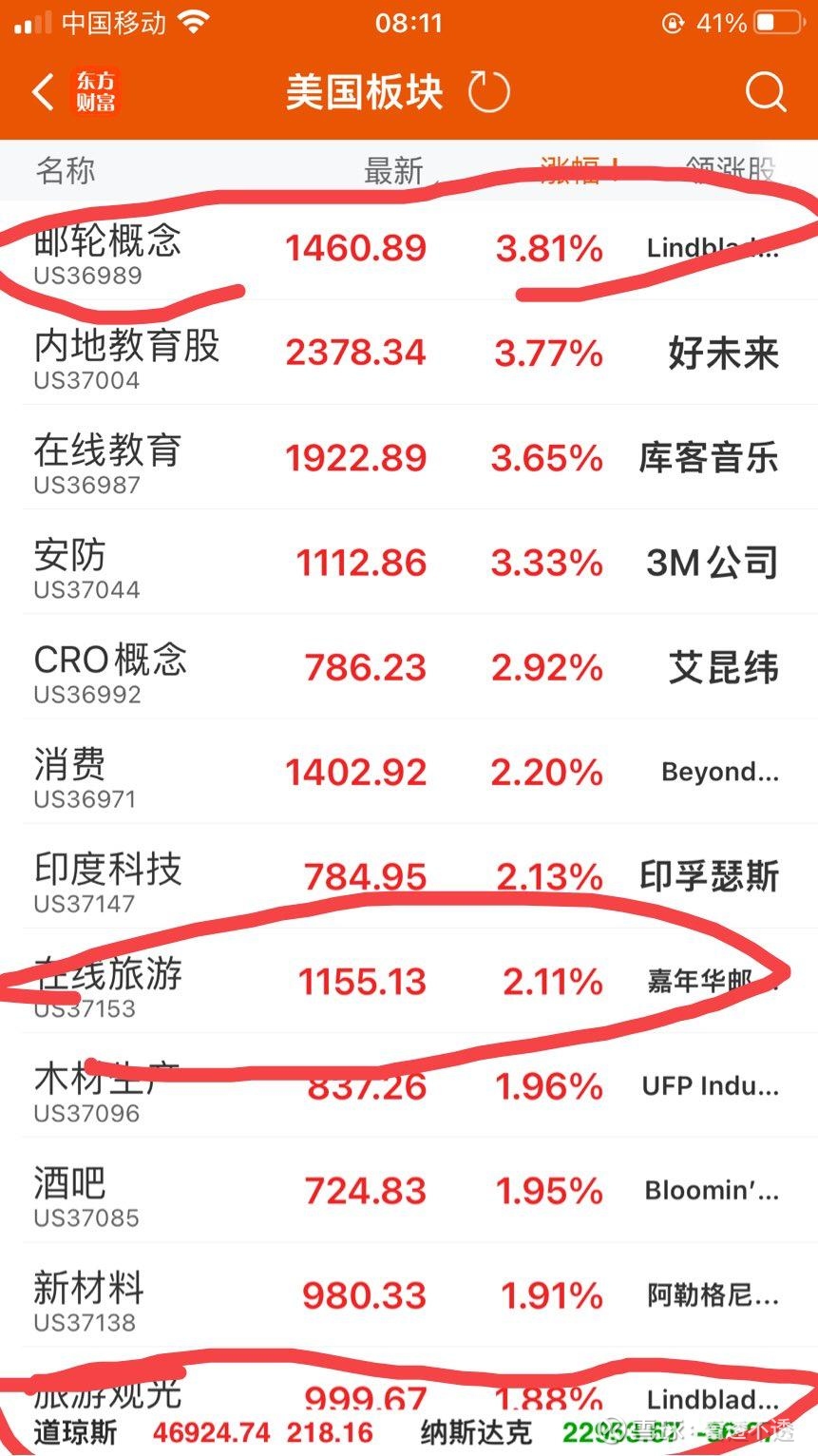Open the search magnifier
818x1456 pixels.
pyautogui.click(x=765, y=93)
